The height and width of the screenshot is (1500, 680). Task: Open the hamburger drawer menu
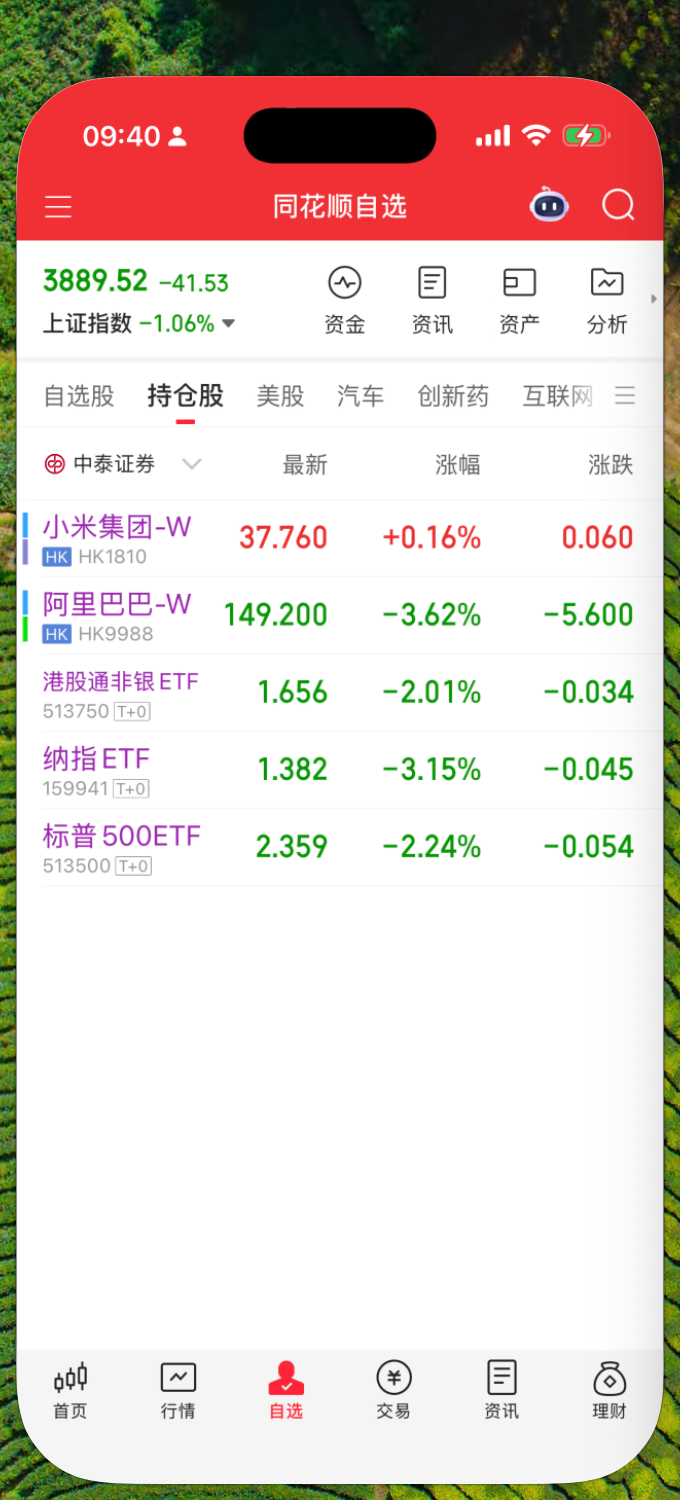coord(58,207)
